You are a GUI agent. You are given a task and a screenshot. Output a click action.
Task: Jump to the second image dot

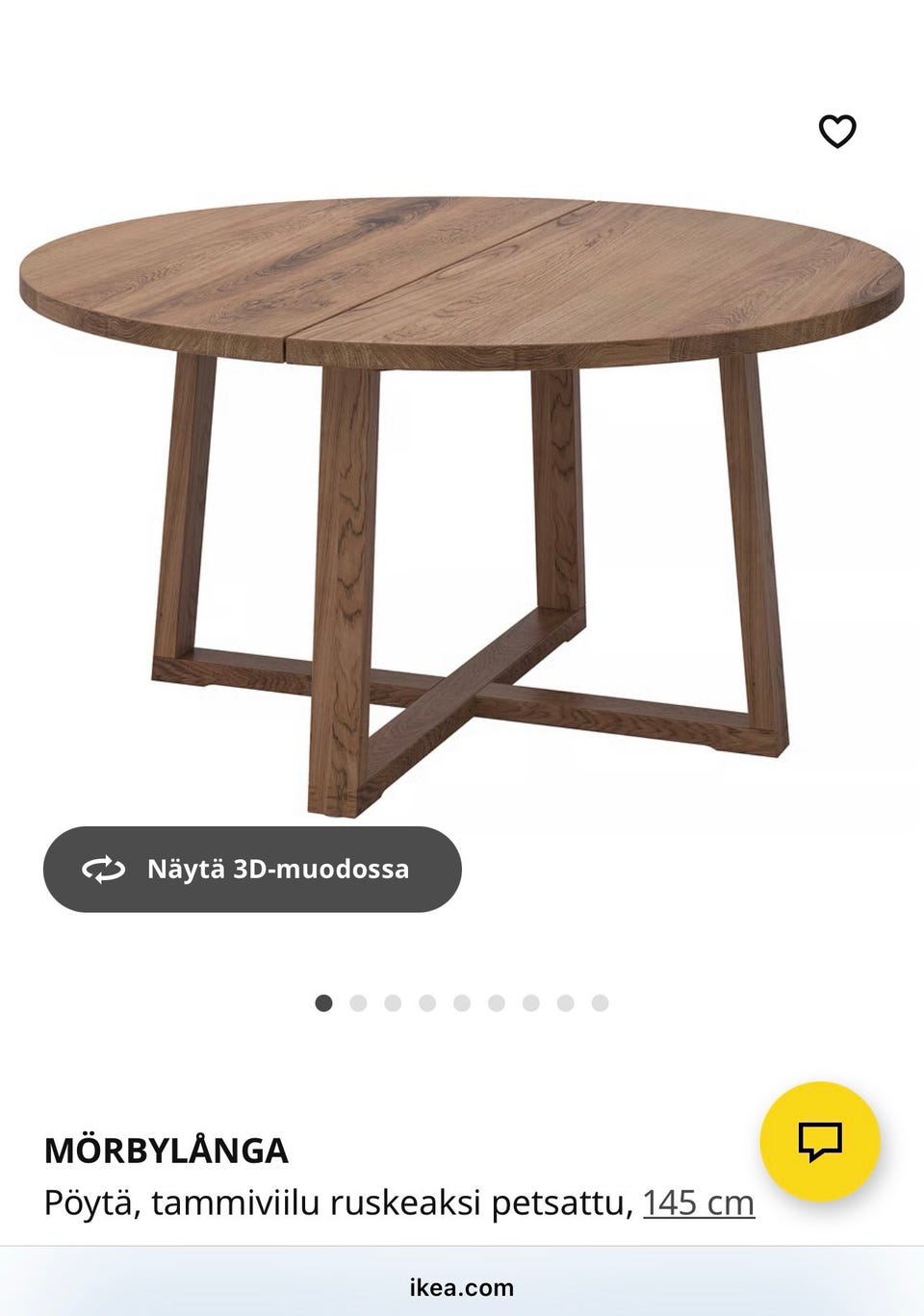pyautogui.click(x=358, y=1003)
